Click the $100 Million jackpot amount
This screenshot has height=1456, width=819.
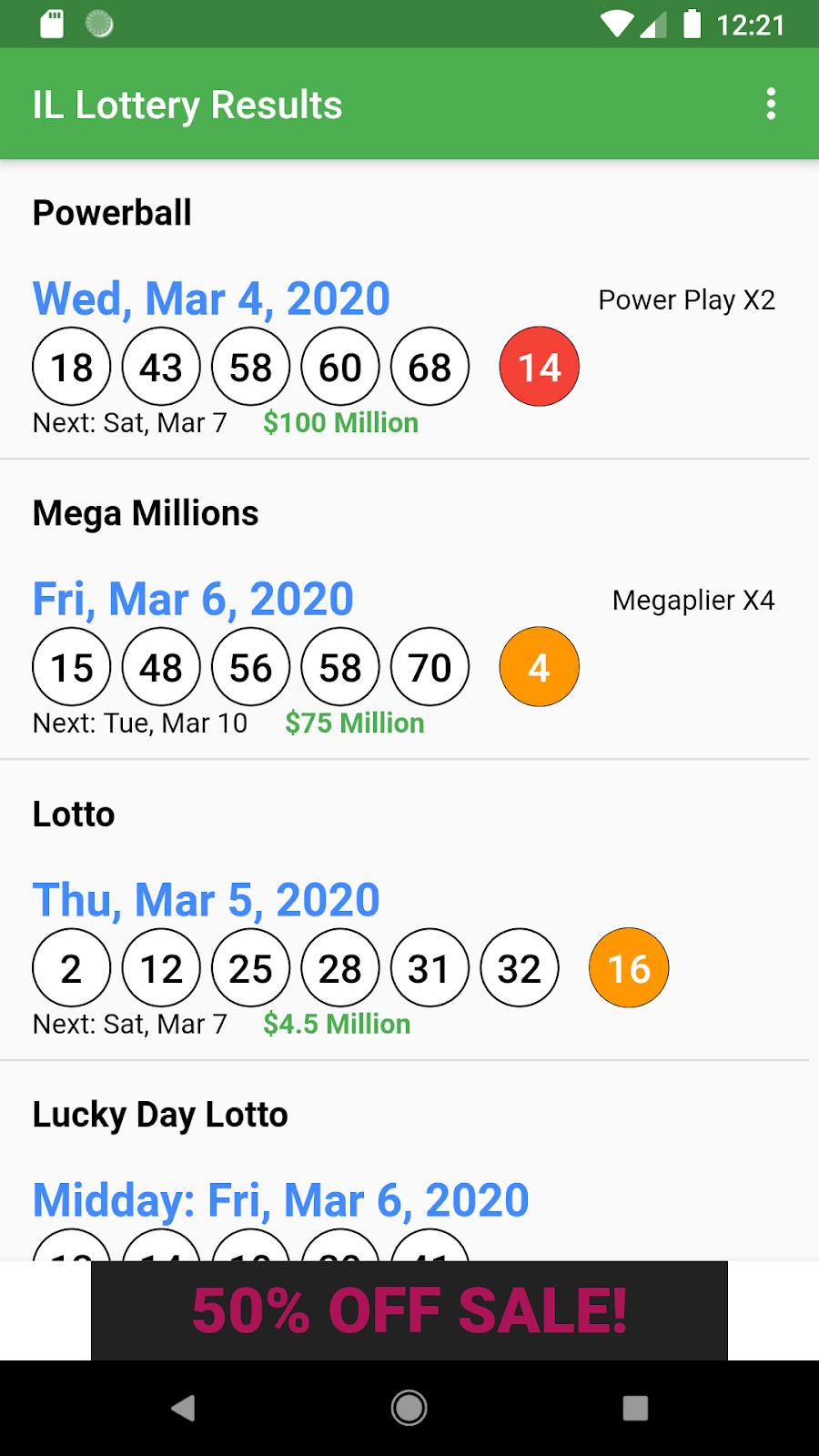coord(341,422)
